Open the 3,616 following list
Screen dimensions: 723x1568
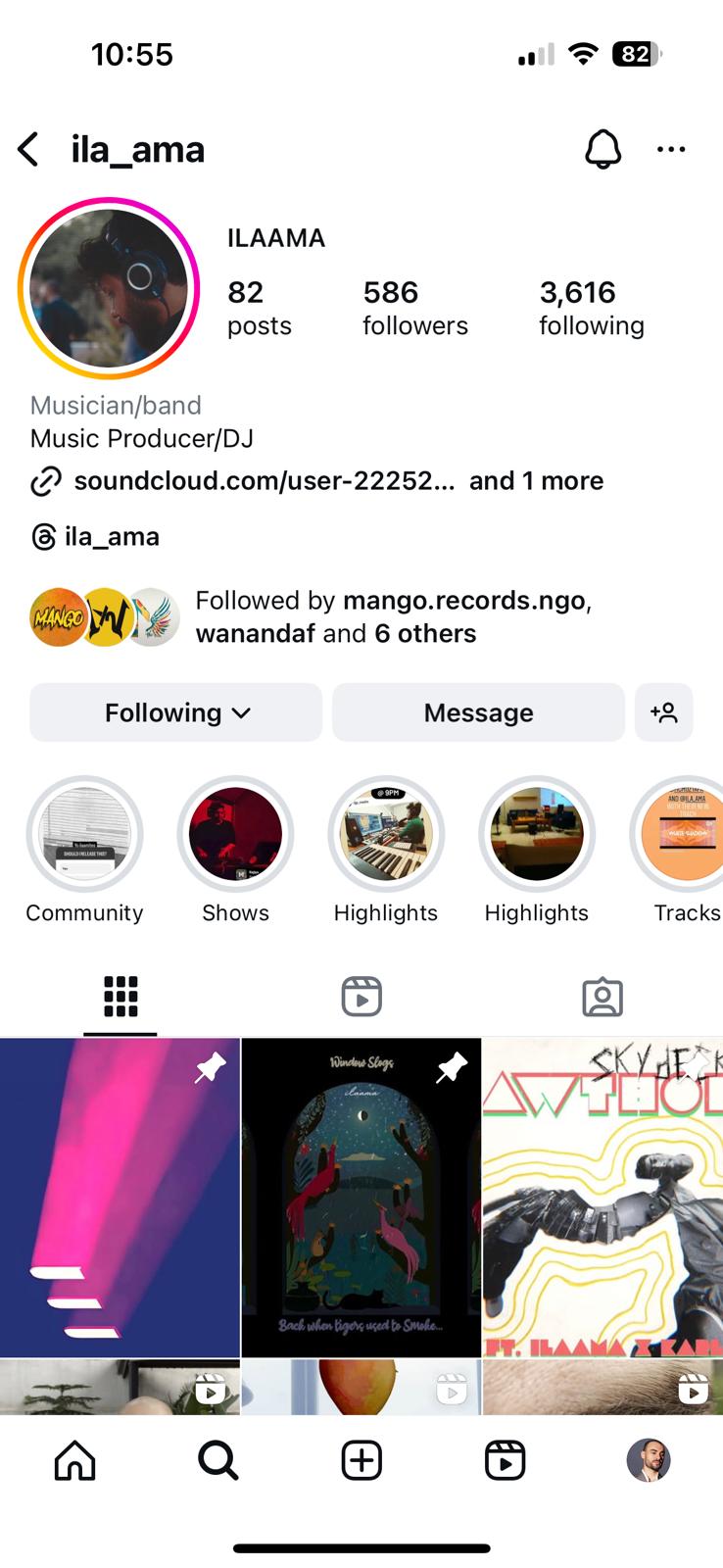(591, 308)
